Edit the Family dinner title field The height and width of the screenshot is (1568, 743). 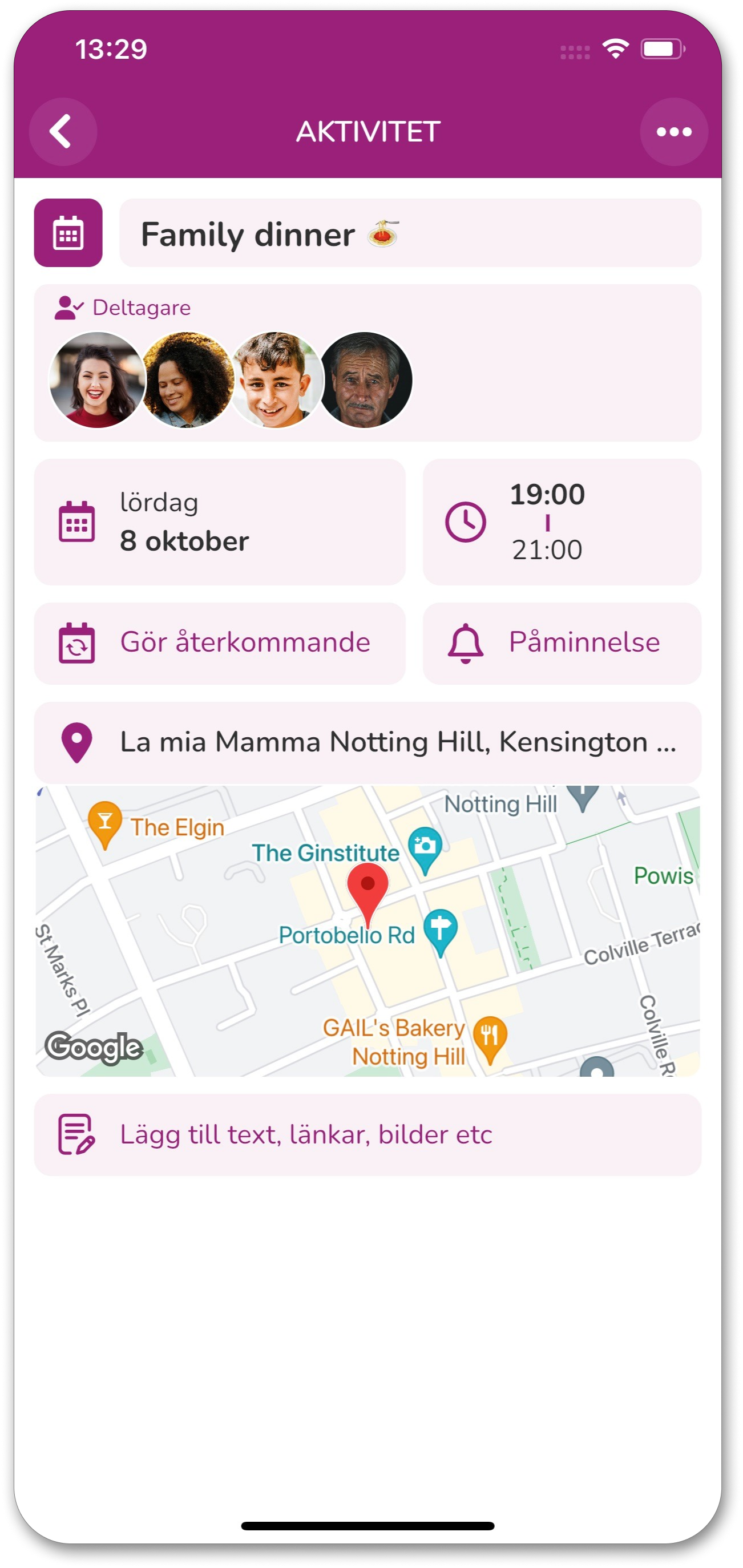click(410, 233)
